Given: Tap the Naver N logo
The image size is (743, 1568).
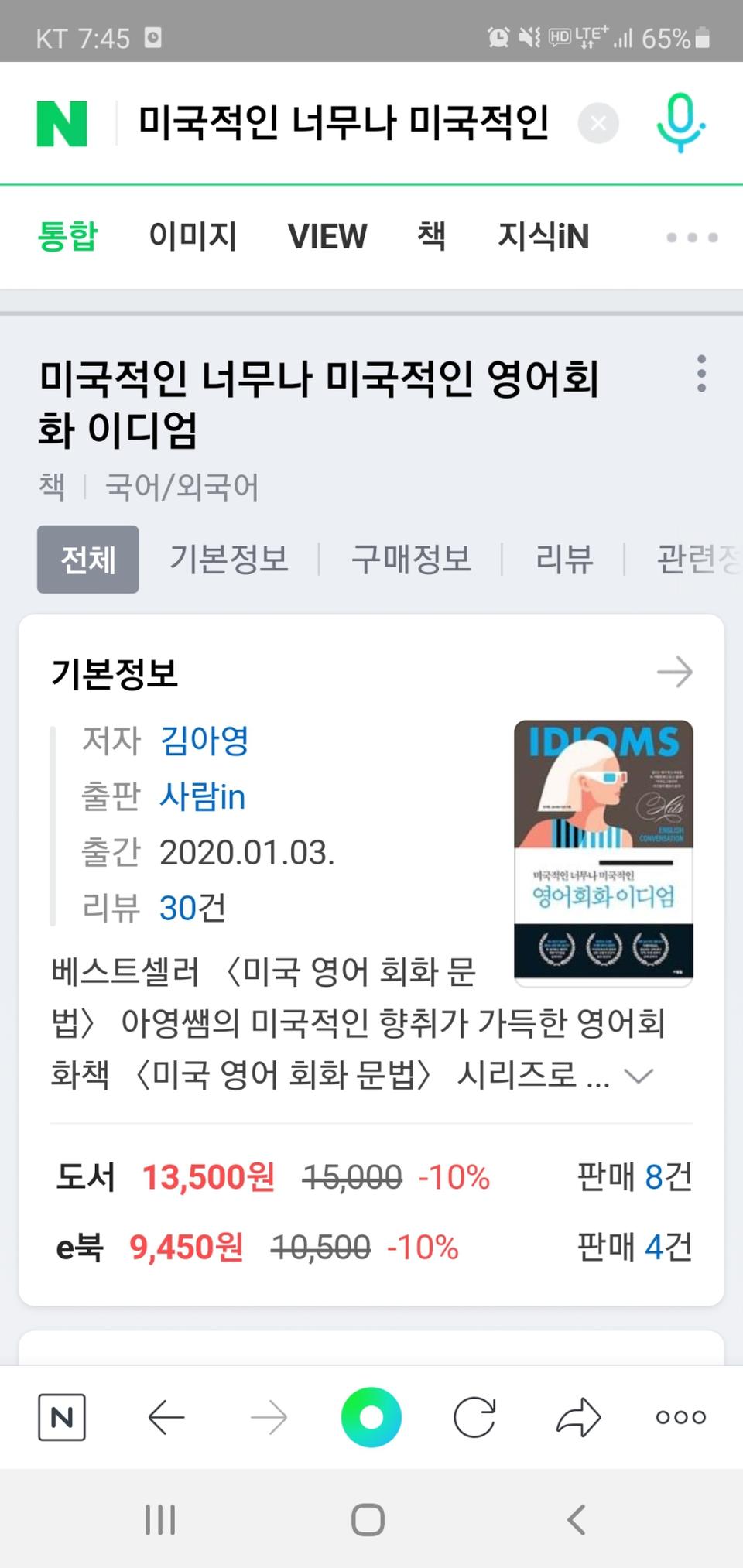Looking at the screenshot, I should [x=62, y=122].
